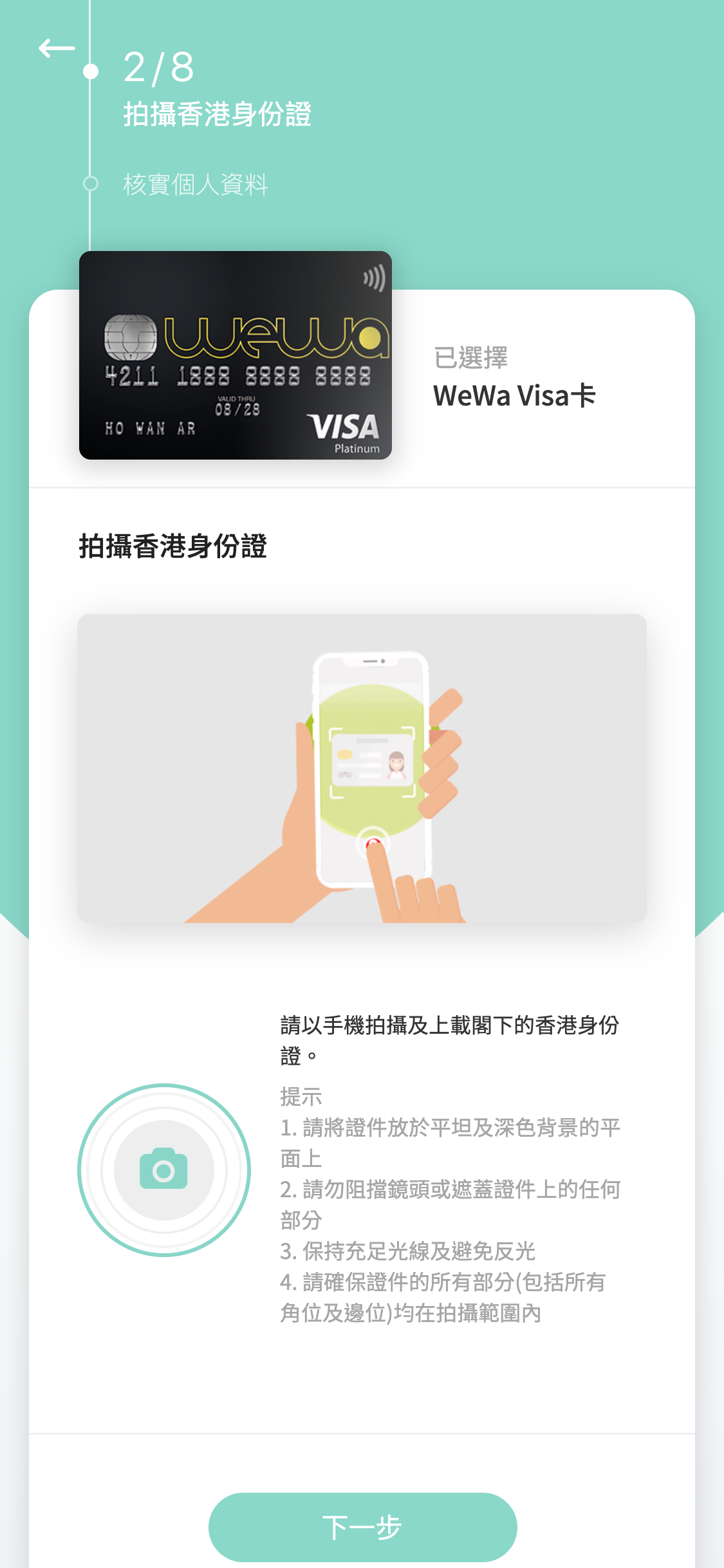This screenshot has width=724, height=1568.
Task: Proceed with the 下一步 button
Action: [362, 1526]
